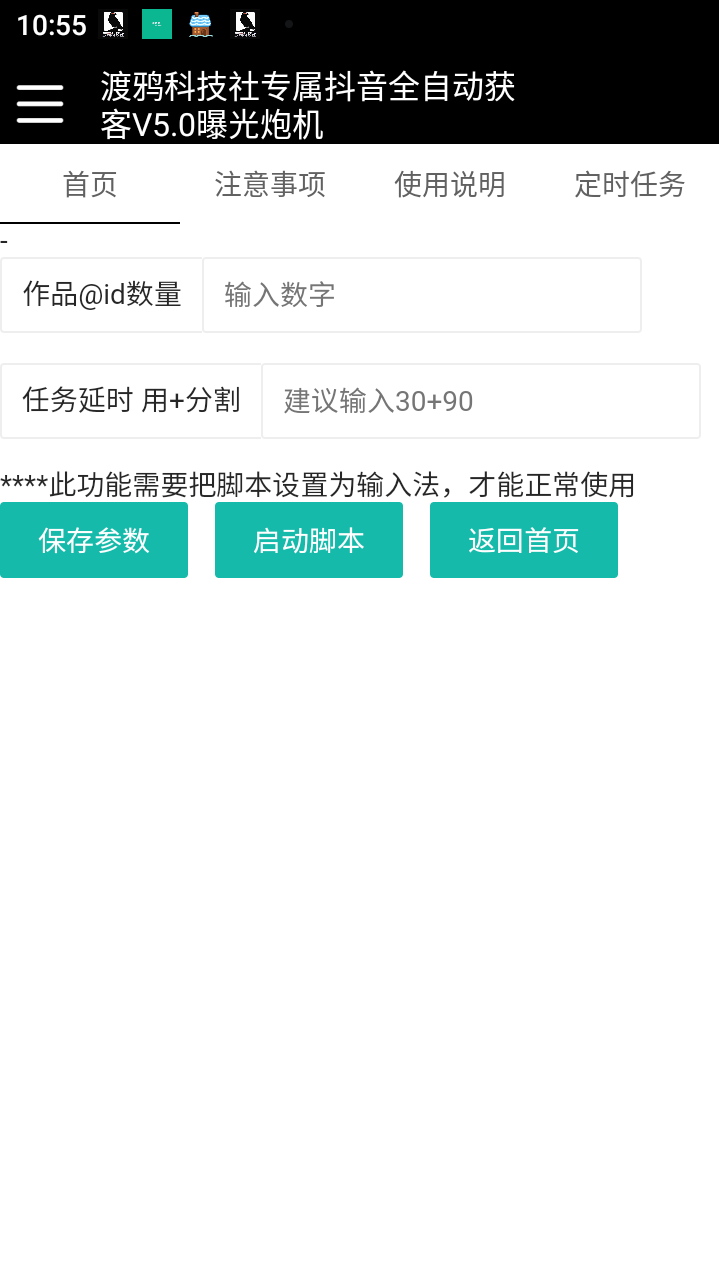Start the script with 启动脚本
Image resolution: width=719 pixels, height=1279 pixels.
pos(309,540)
